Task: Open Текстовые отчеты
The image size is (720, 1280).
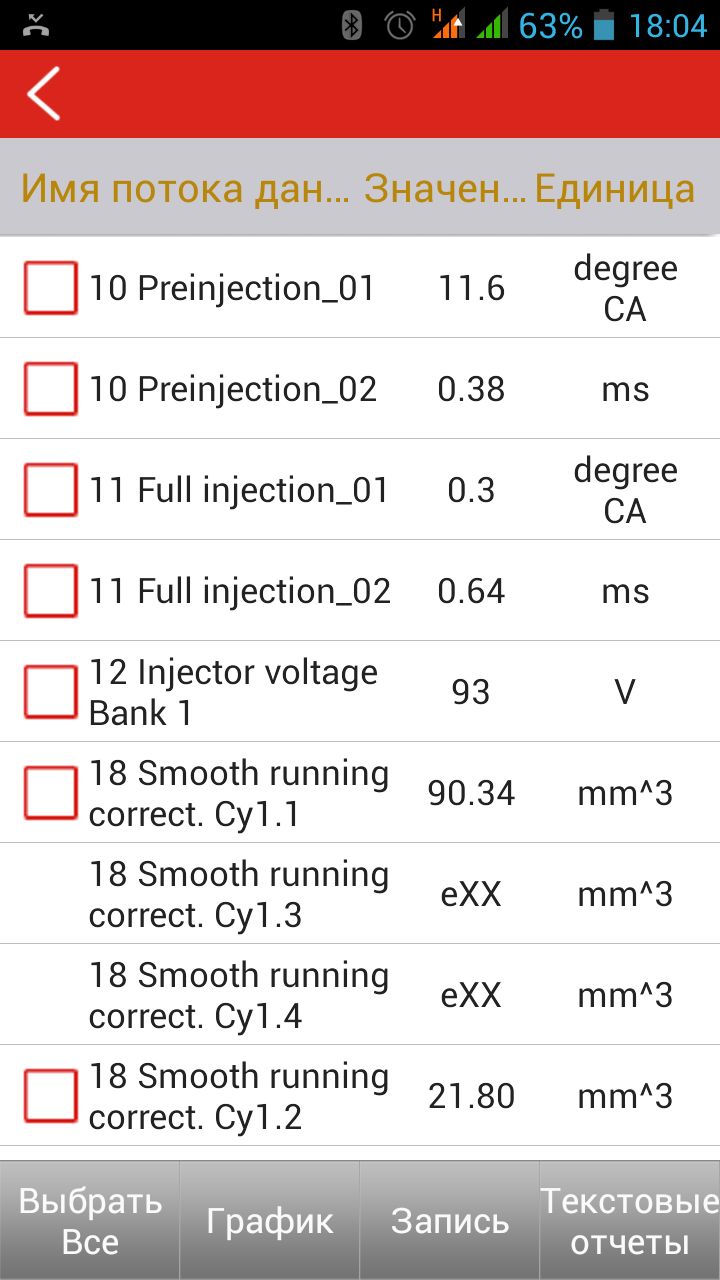Action: click(630, 1221)
